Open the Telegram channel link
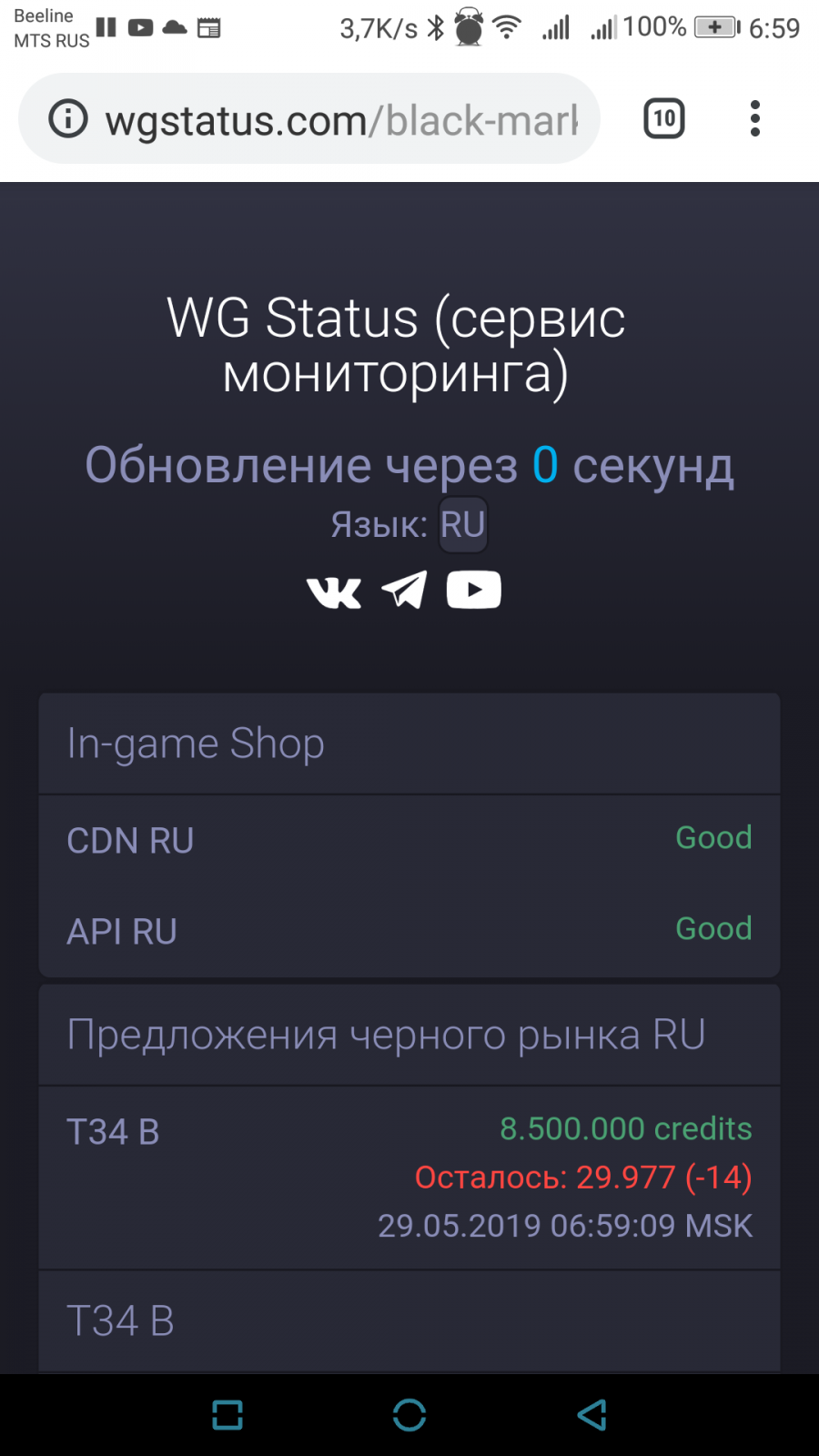The width and height of the screenshot is (819, 1456). [x=404, y=590]
